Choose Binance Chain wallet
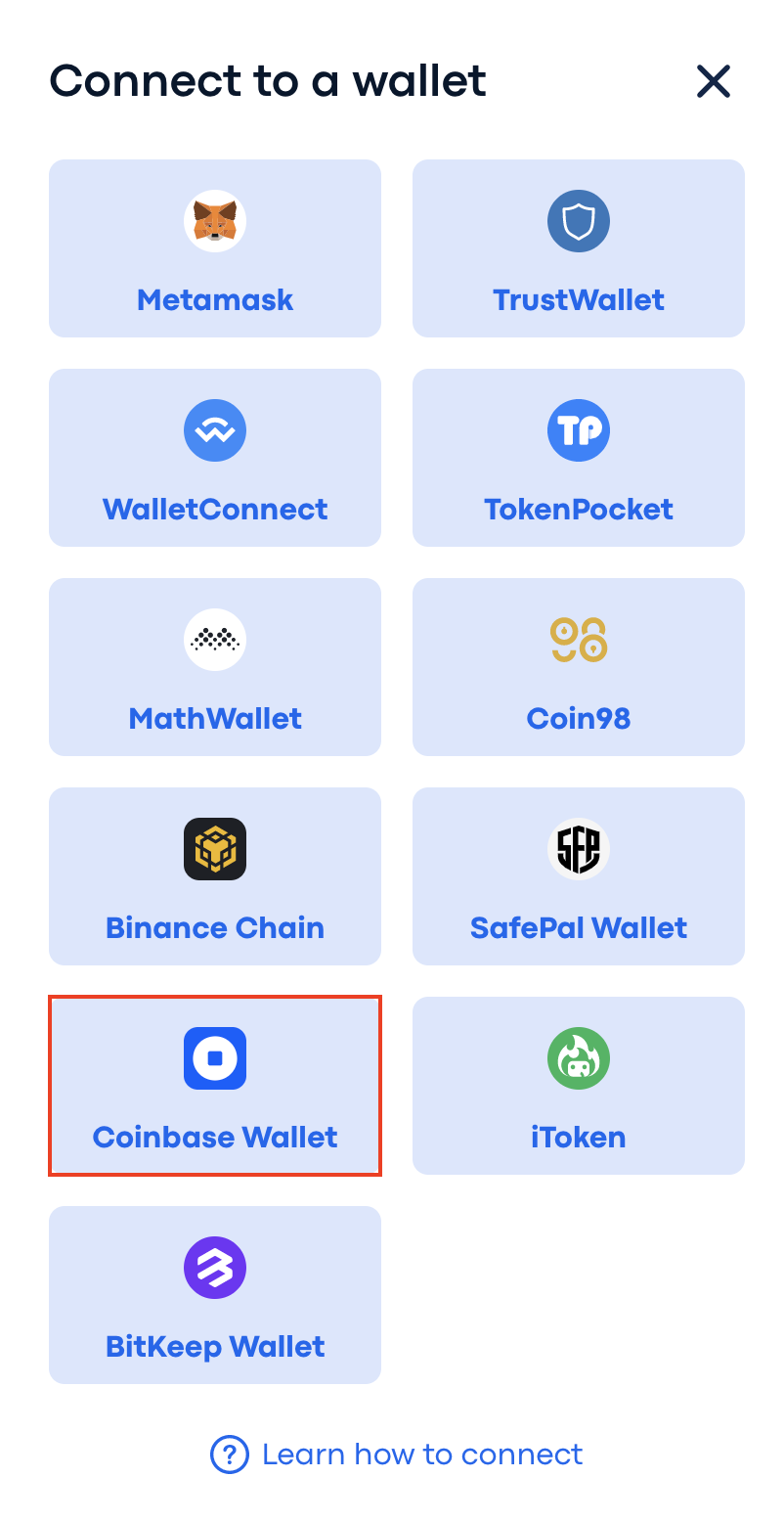 [x=215, y=876]
